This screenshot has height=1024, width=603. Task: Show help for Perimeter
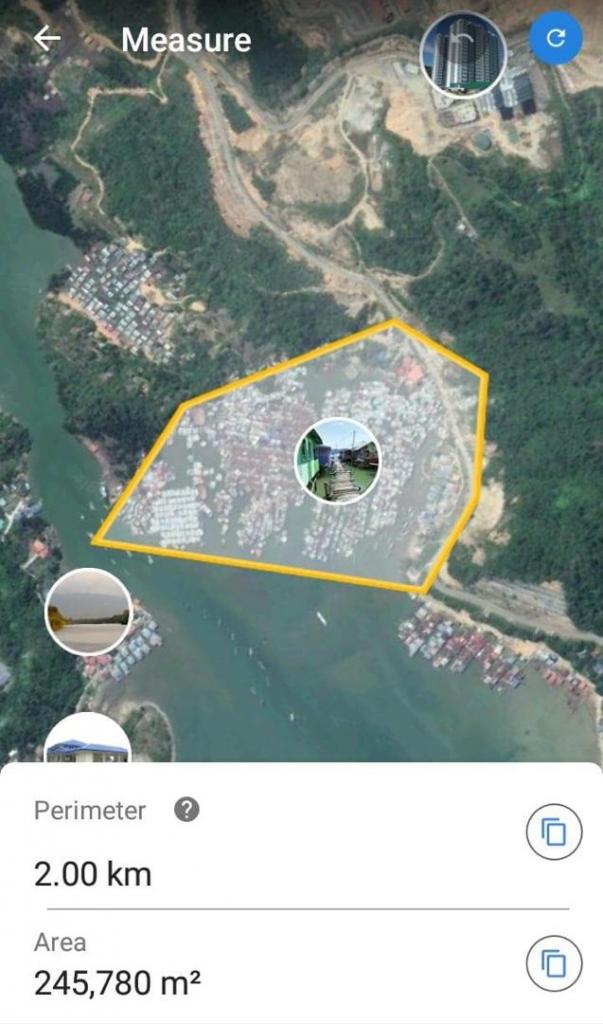click(x=186, y=810)
